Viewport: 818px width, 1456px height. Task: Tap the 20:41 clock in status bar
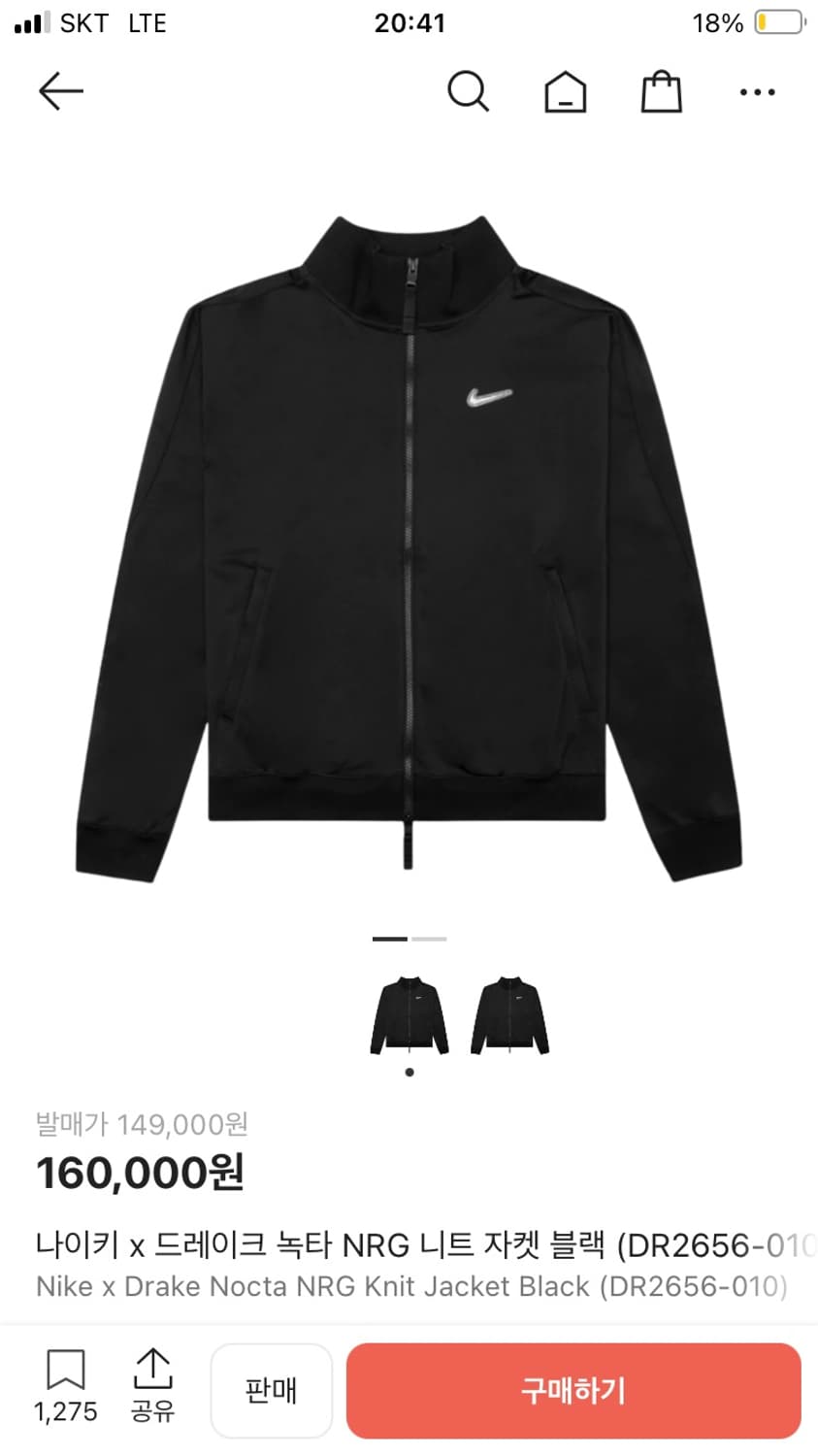[x=409, y=23]
